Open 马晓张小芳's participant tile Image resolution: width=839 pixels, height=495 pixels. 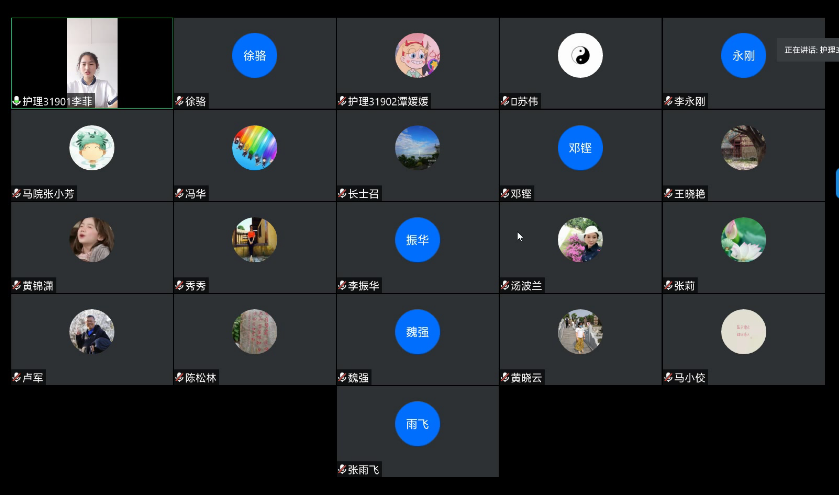tap(91, 148)
